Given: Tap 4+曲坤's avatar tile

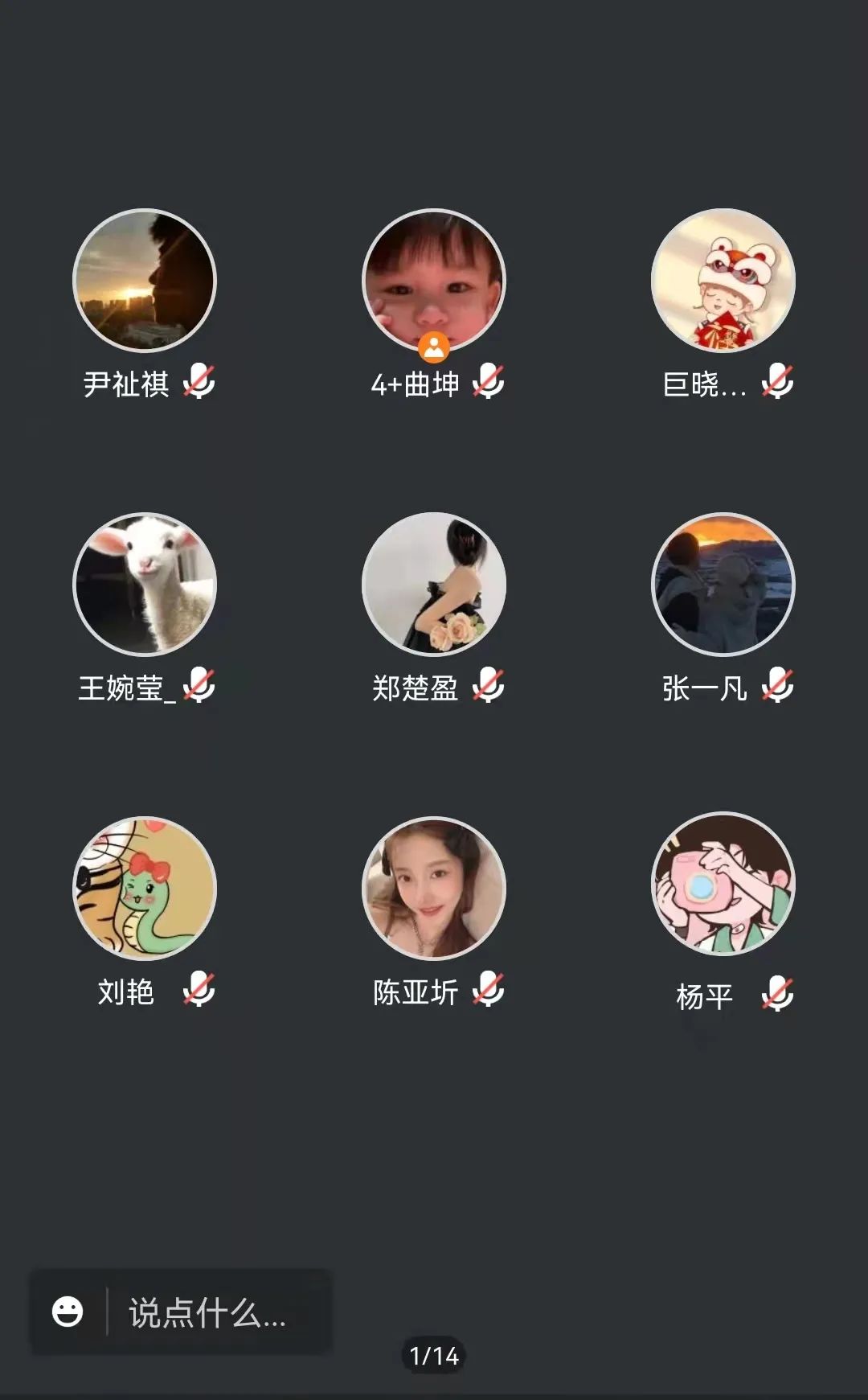Looking at the screenshot, I should [434, 281].
